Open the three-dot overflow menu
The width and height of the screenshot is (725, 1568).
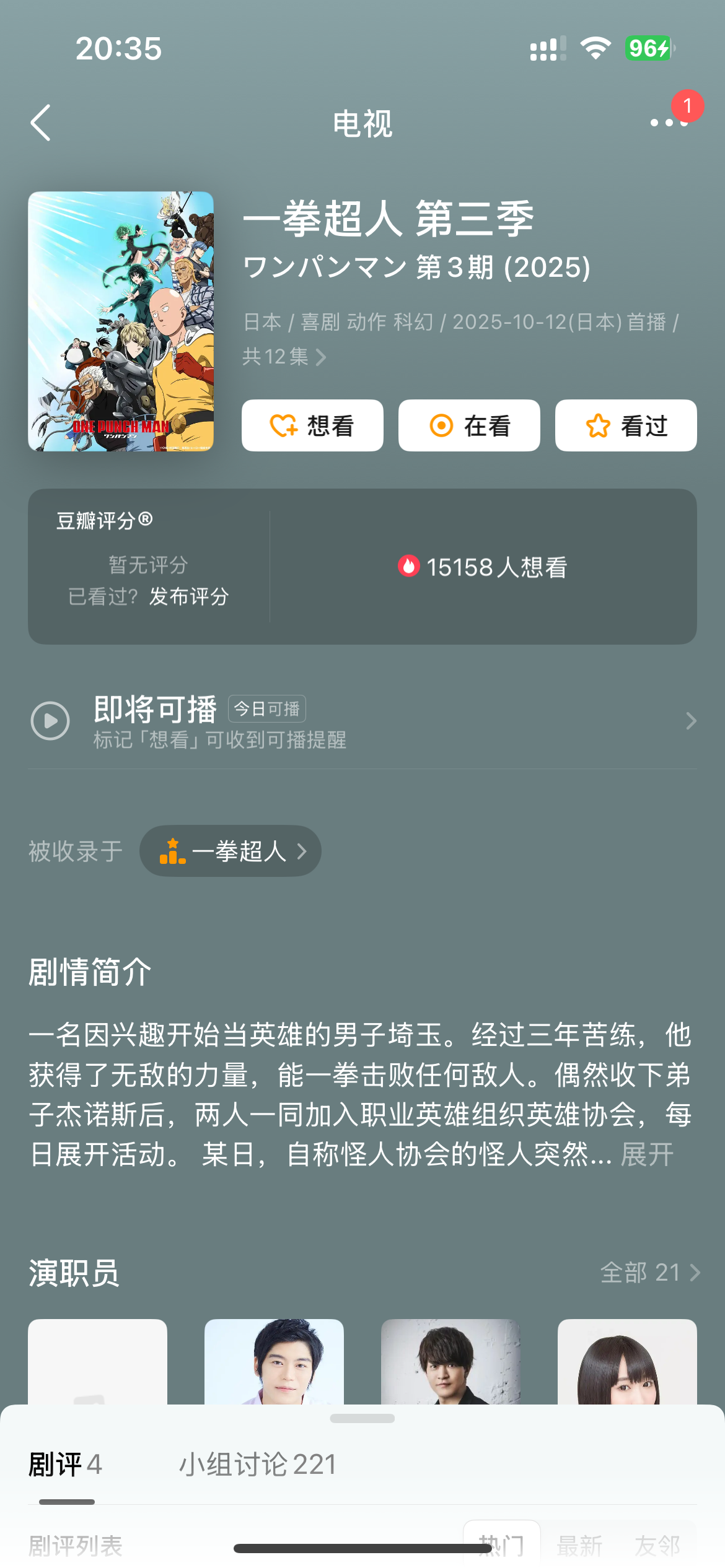(669, 123)
